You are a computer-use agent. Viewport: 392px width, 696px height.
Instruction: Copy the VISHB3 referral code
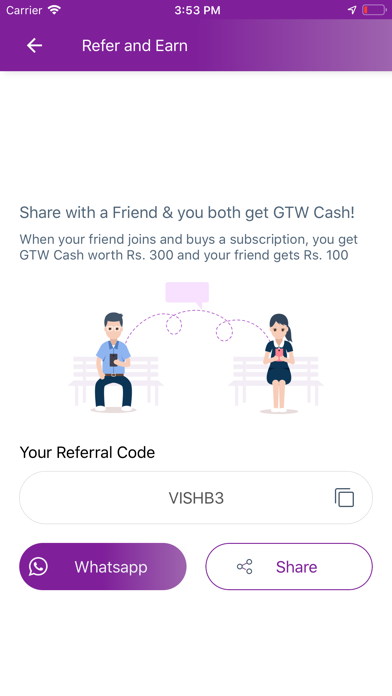344,498
